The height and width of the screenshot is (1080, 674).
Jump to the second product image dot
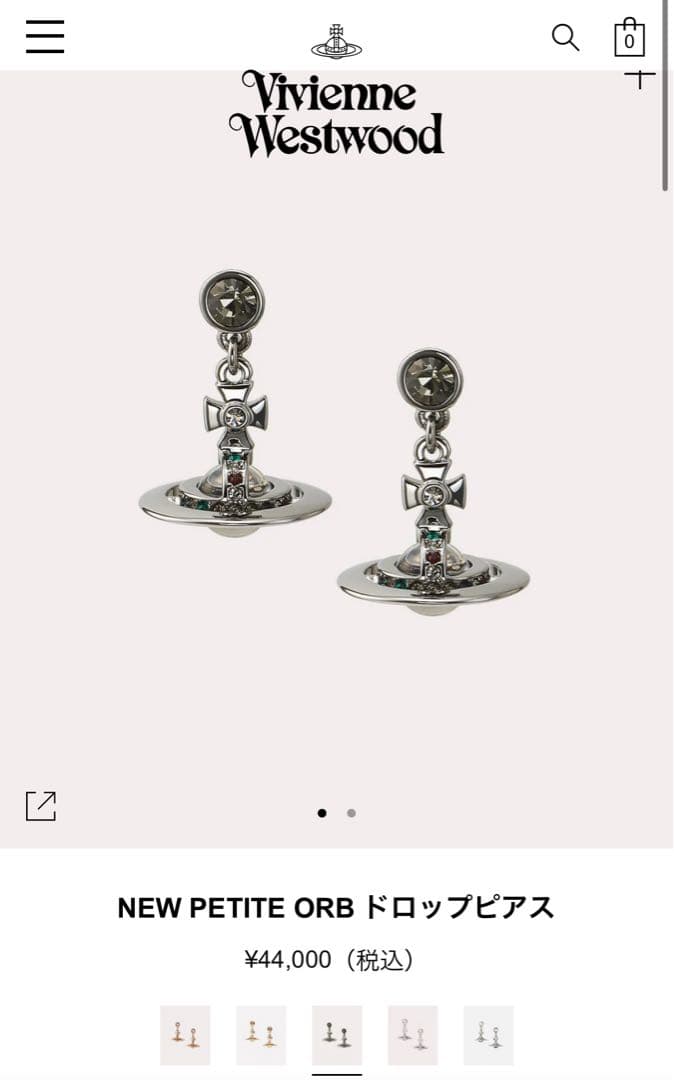click(x=351, y=813)
